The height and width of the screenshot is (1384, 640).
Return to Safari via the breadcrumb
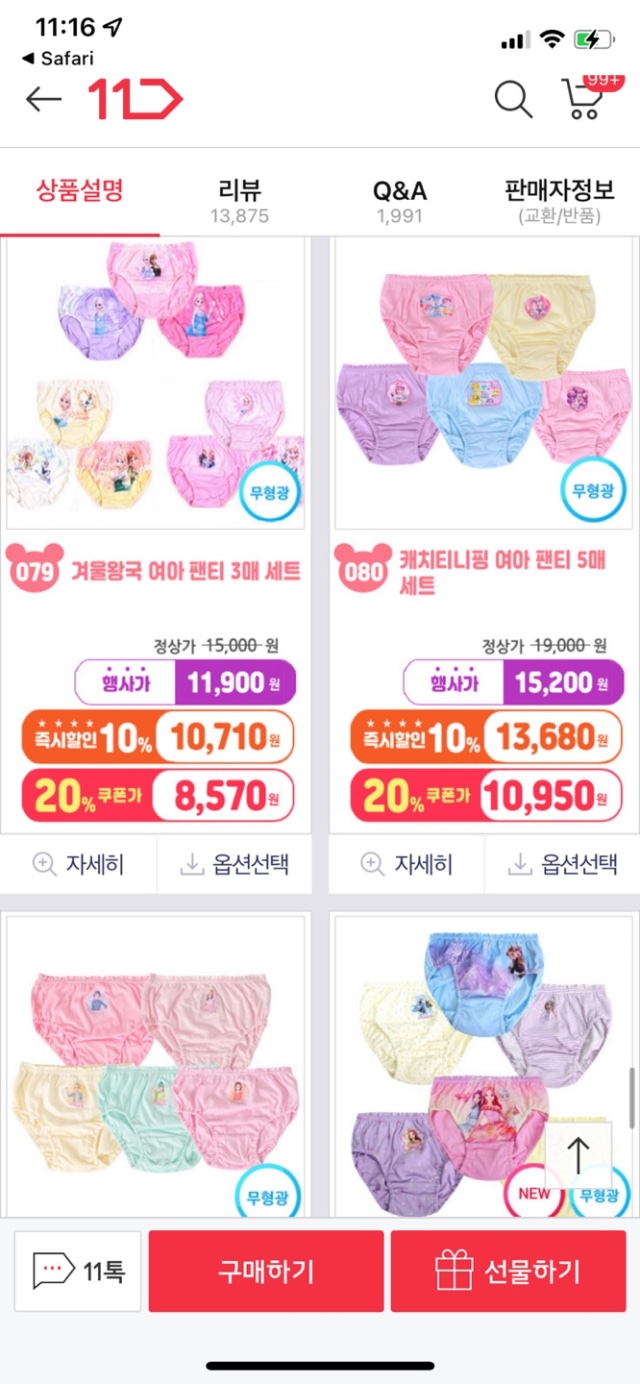(x=58, y=58)
